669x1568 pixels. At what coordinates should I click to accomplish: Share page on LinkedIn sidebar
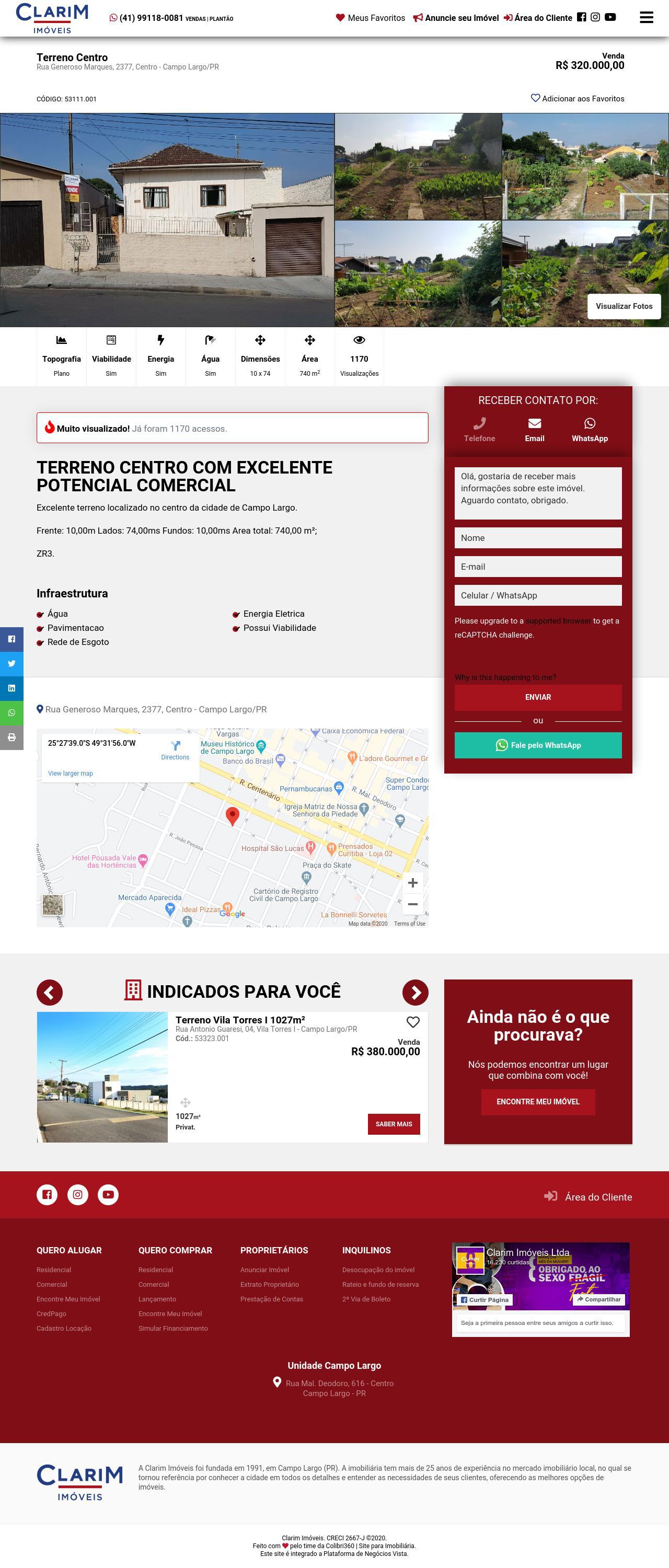pos(11,688)
